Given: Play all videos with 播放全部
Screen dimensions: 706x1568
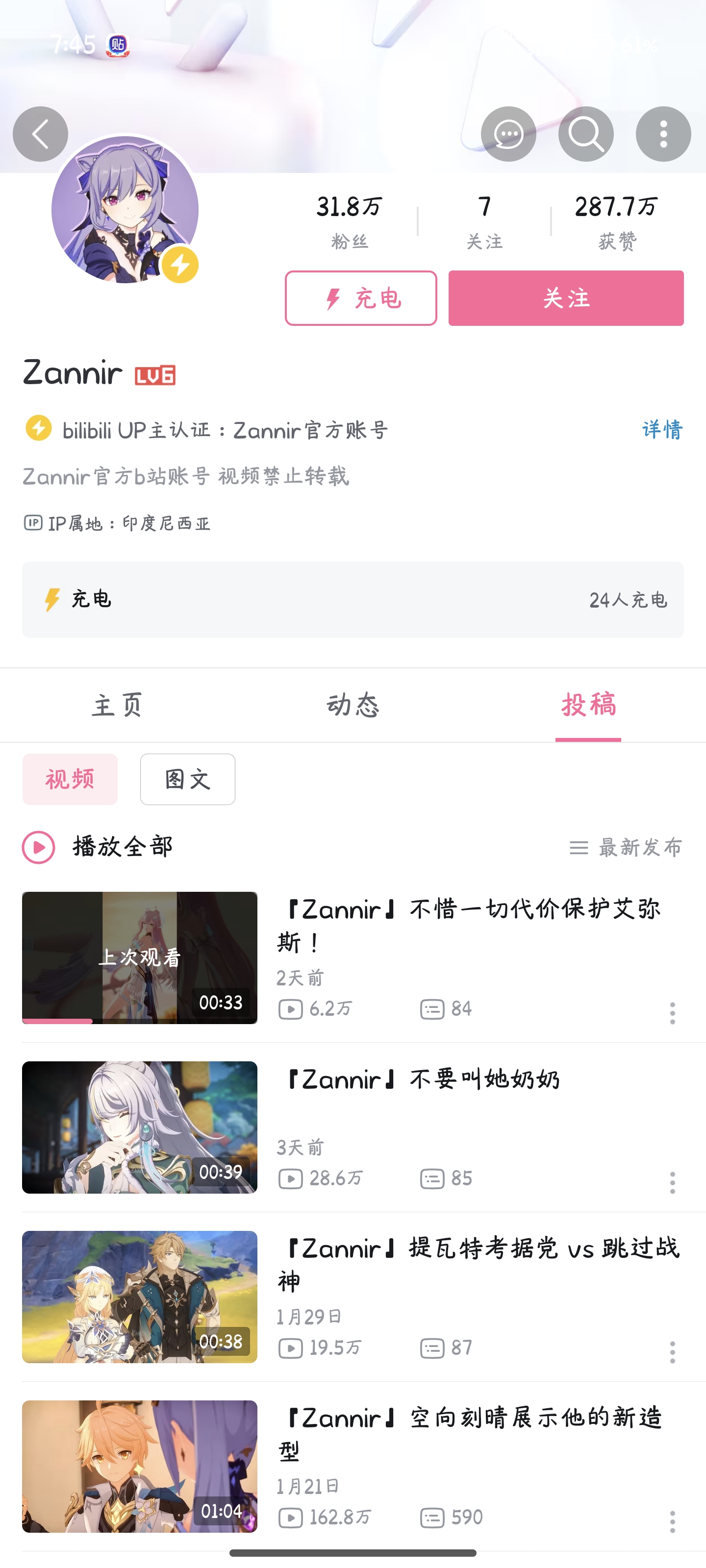Looking at the screenshot, I should (98, 847).
